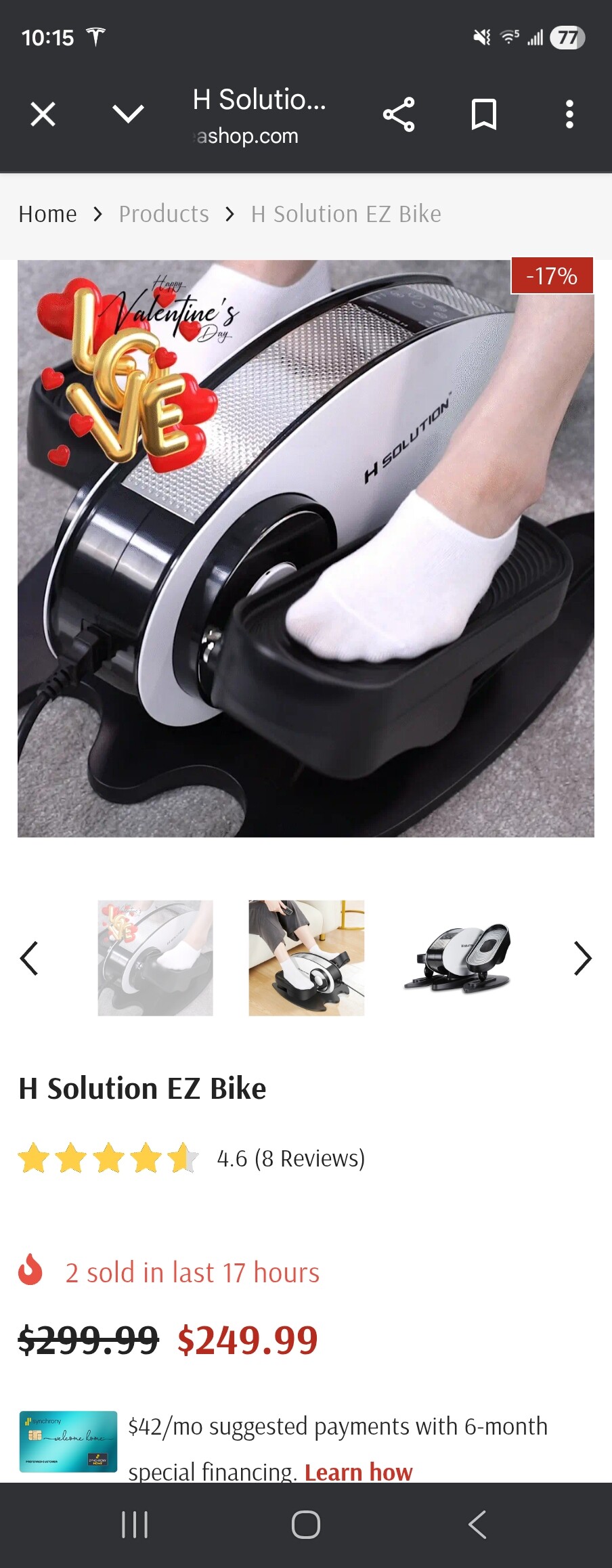This screenshot has width=612, height=1568.
Task: Bookmark this page
Action: click(483, 114)
